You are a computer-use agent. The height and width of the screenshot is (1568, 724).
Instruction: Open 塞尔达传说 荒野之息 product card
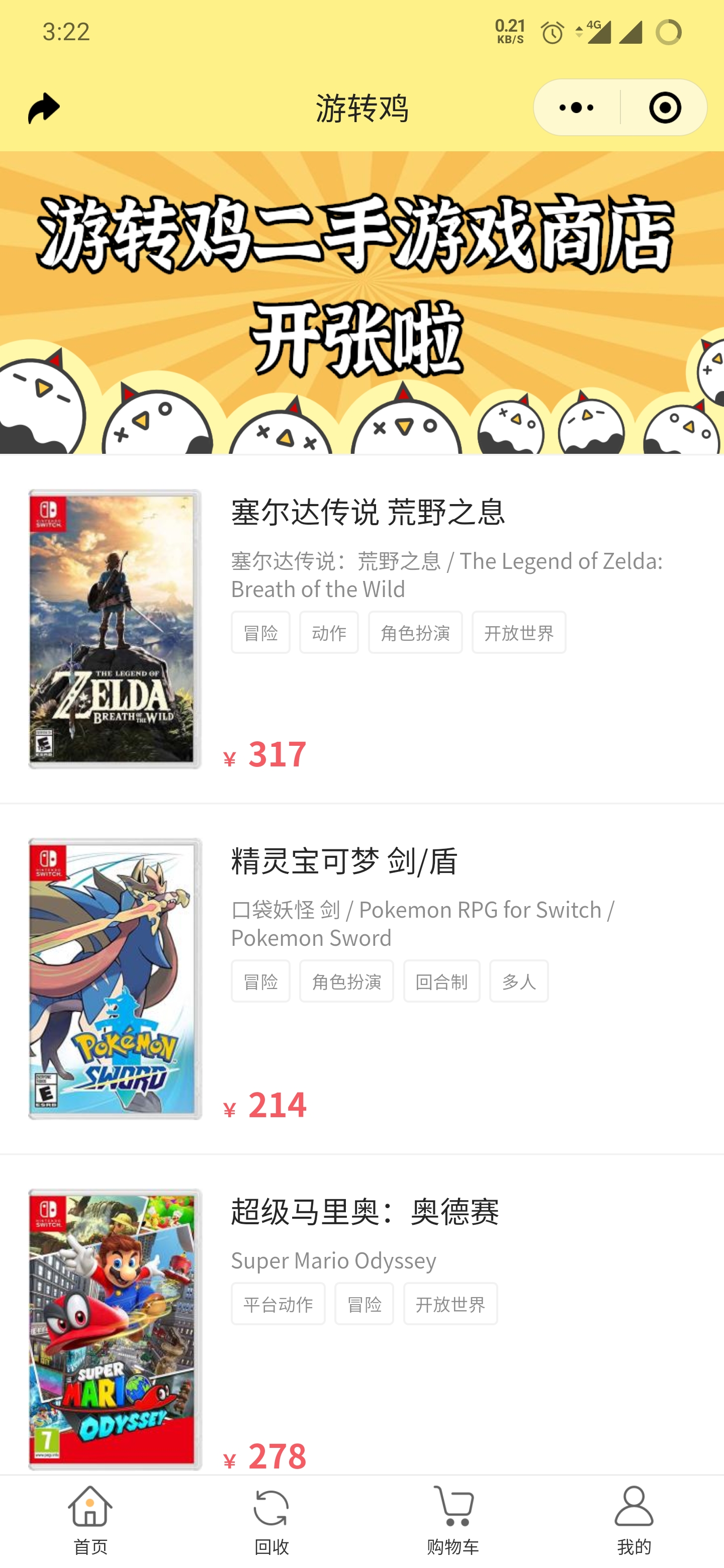(x=361, y=629)
